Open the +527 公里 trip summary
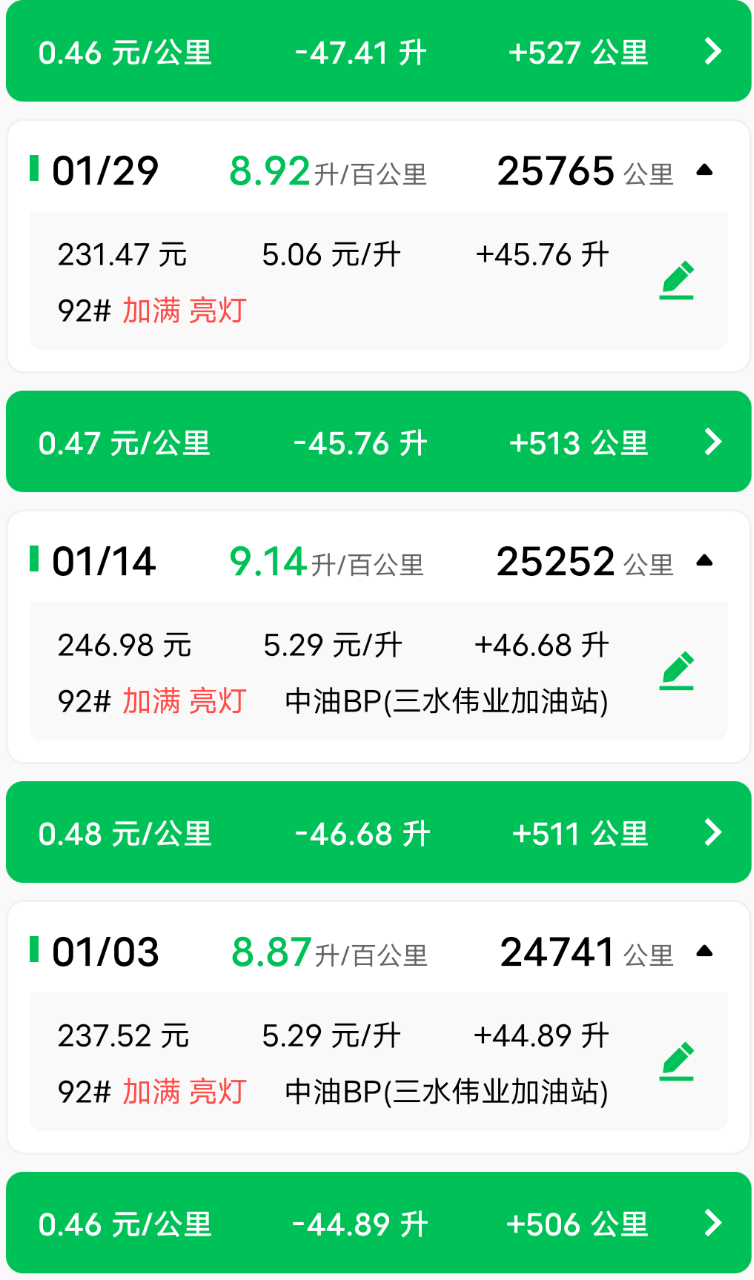 [712, 51]
